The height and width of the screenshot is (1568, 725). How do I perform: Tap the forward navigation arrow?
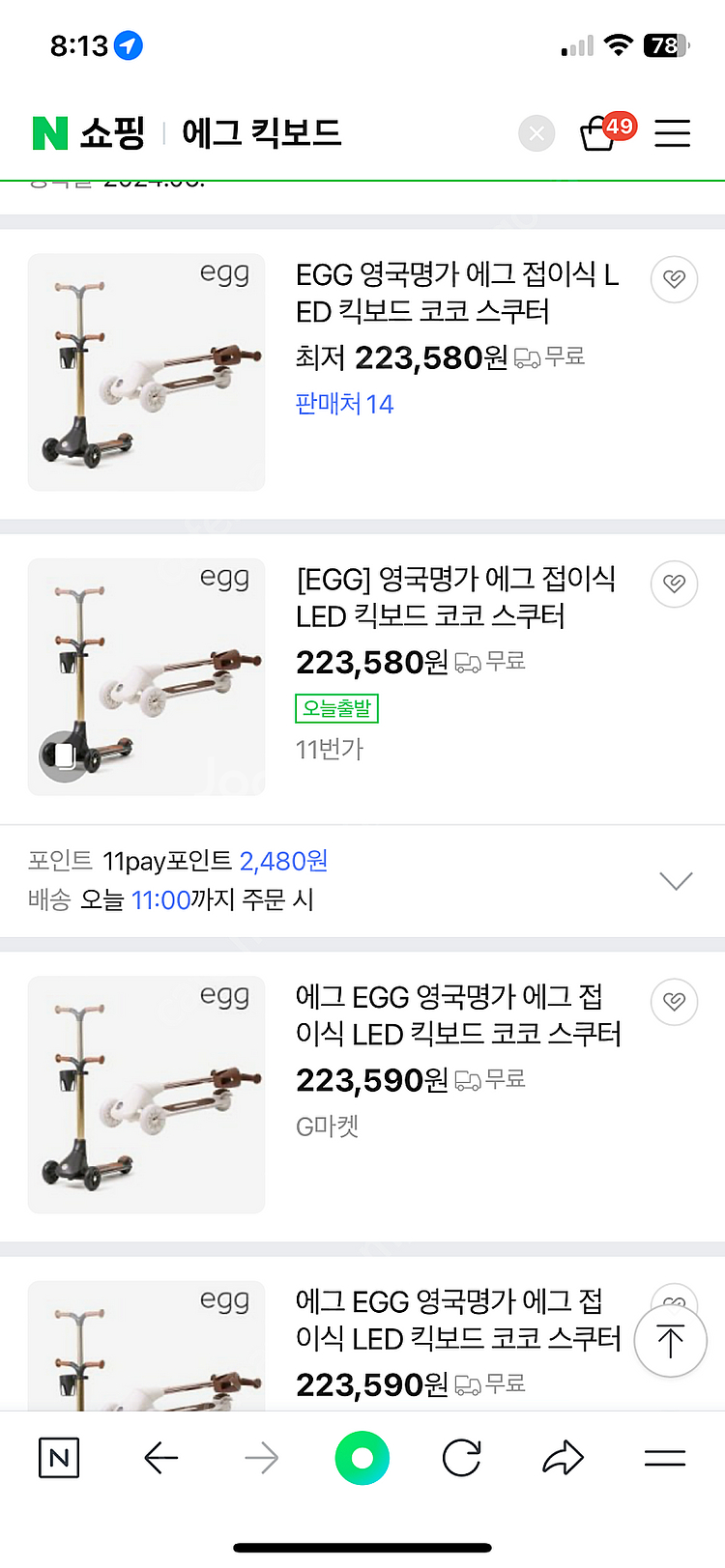pos(261,1458)
